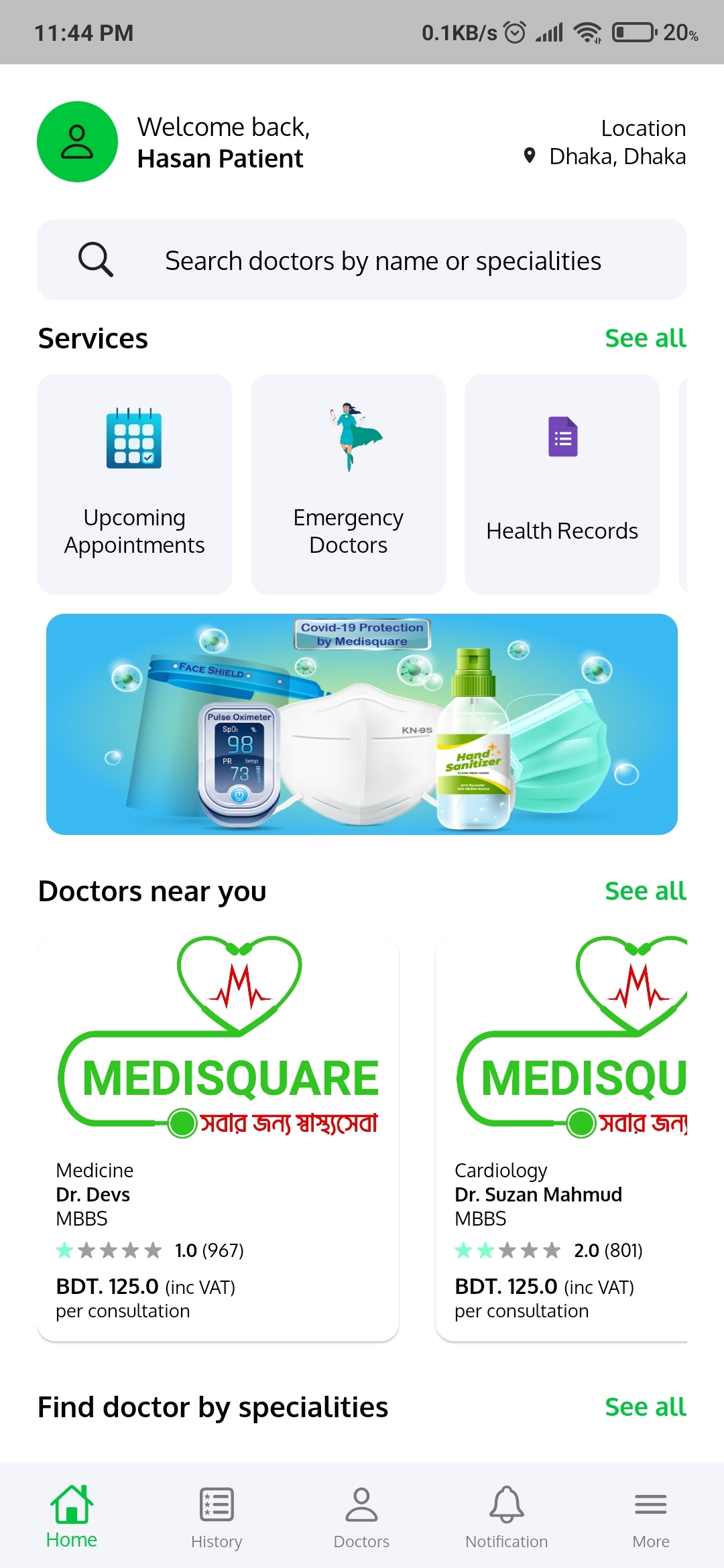The width and height of the screenshot is (724, 1568).
Task: Open the Upcoming Appointments service
Action: (x=134, y=484)
